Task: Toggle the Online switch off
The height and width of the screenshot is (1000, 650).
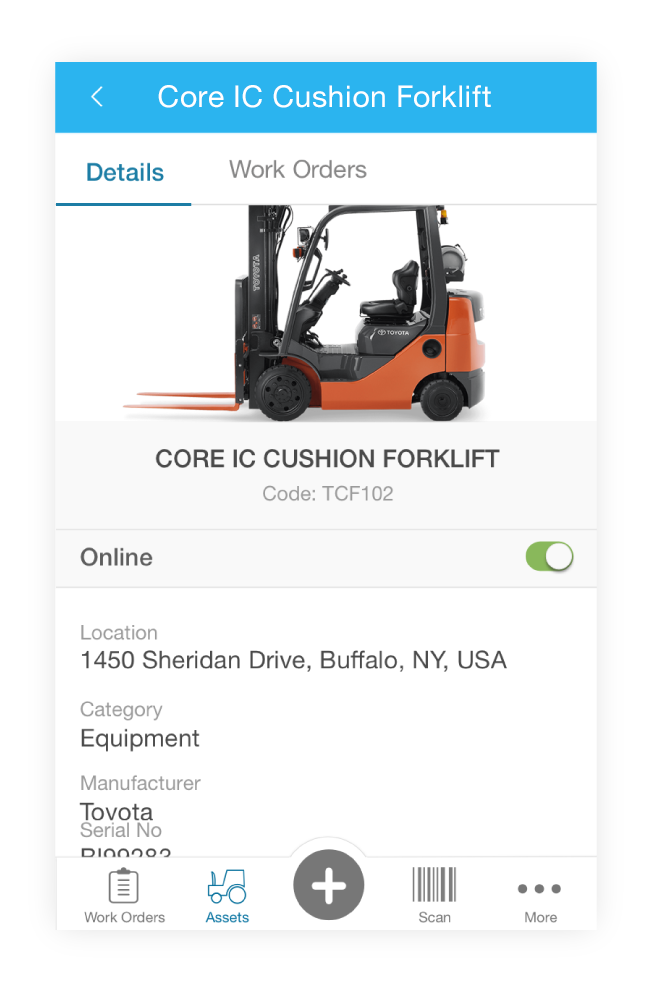Action: [x=549, y=557]
